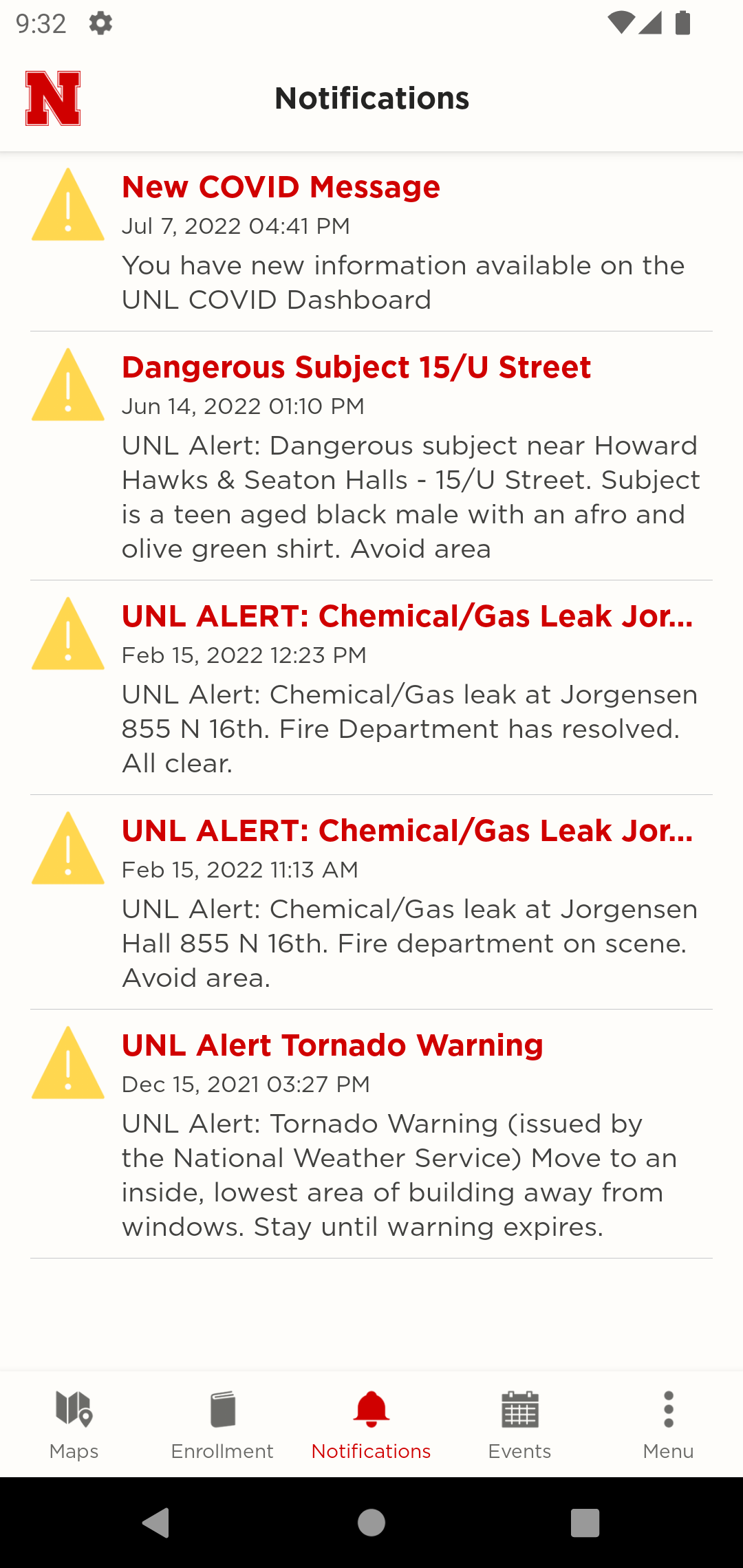Screen dimensions: 743x1568
Task: Tap the Nebraska N logo
Action: (53, 98)
